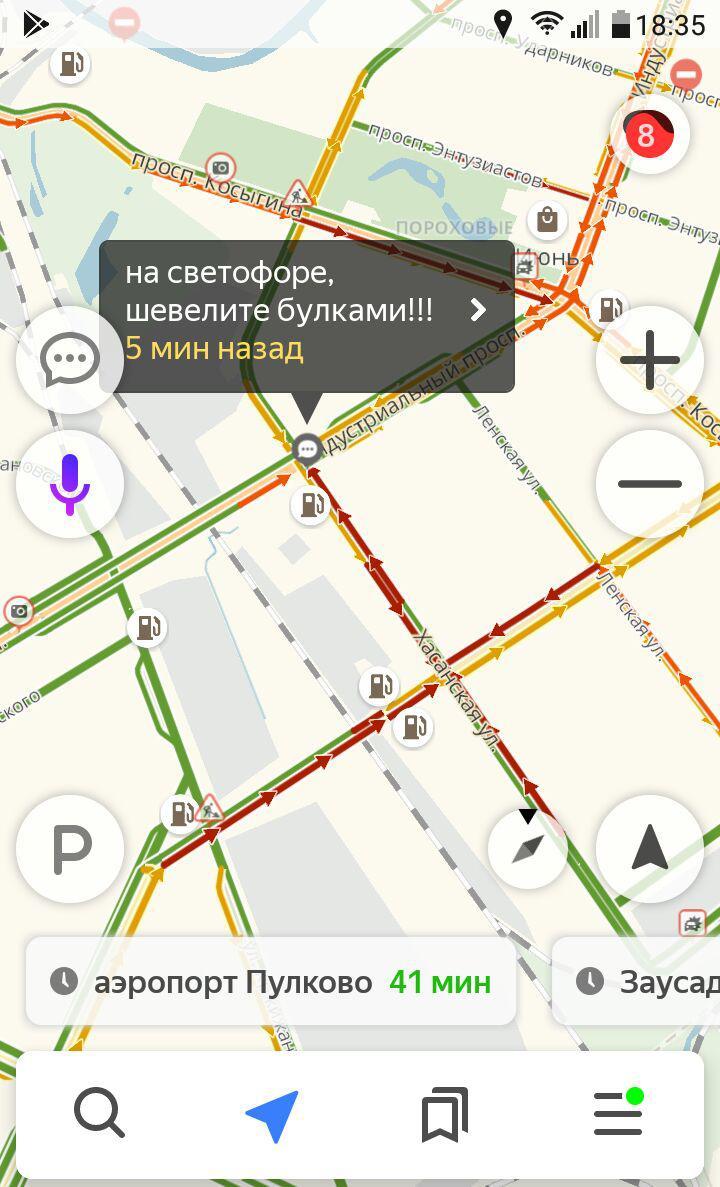This screenshot has height=1187, width=720.
Task: Open the traffic level 8 indicator
Action: 650,135
